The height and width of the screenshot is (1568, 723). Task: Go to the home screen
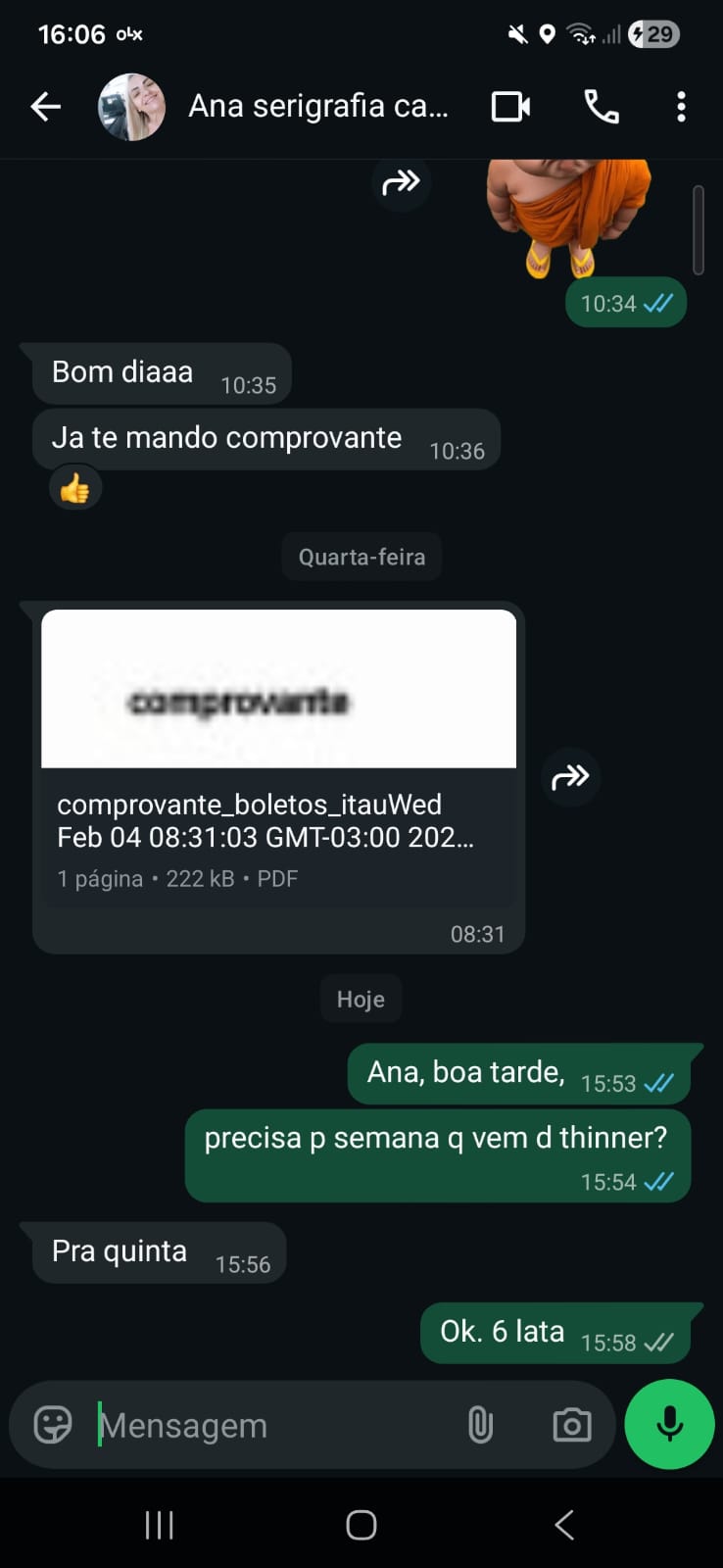click(x=361, y=1524)
